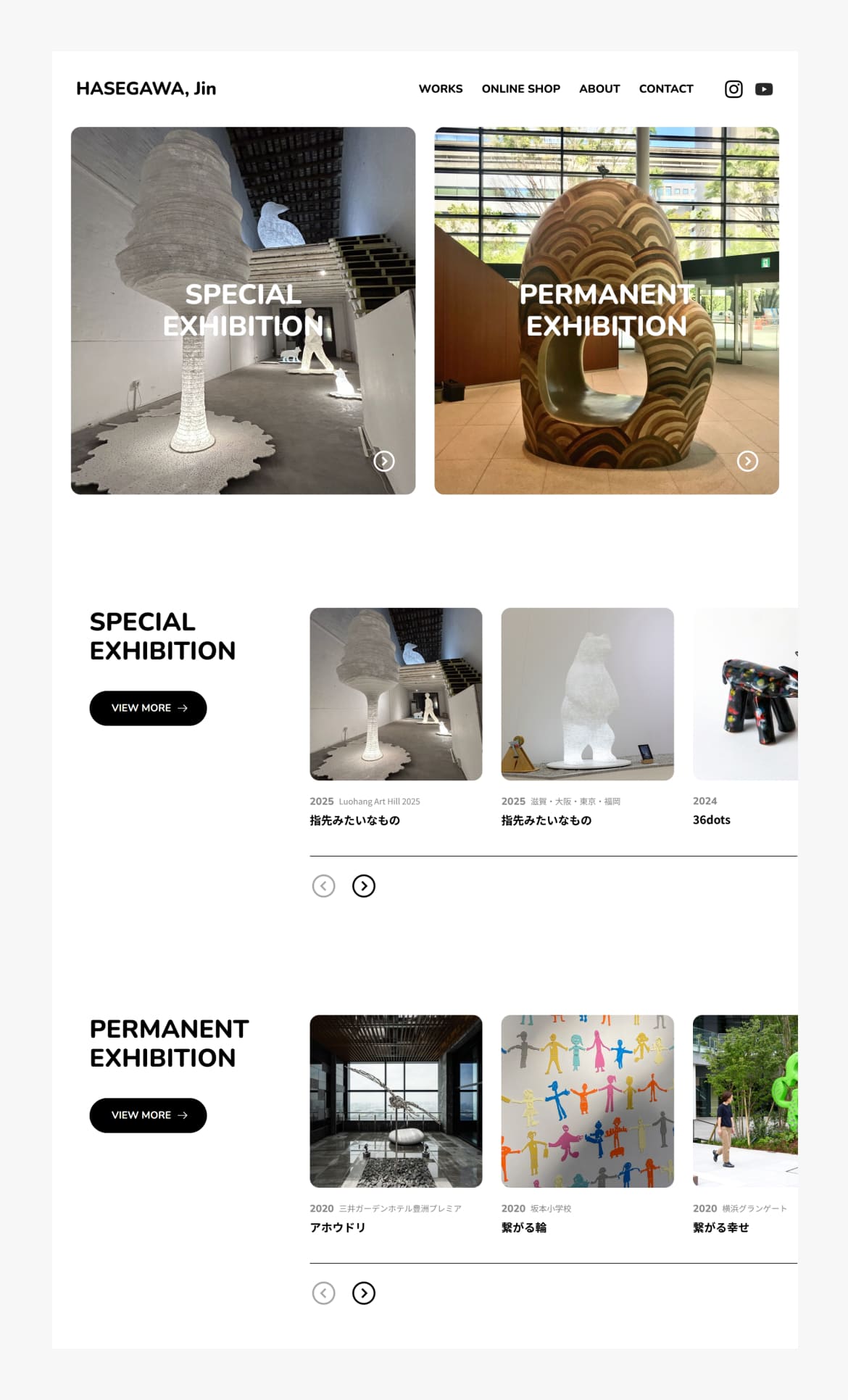
Task: Open the CONTACT page
Action: [666, 88]
